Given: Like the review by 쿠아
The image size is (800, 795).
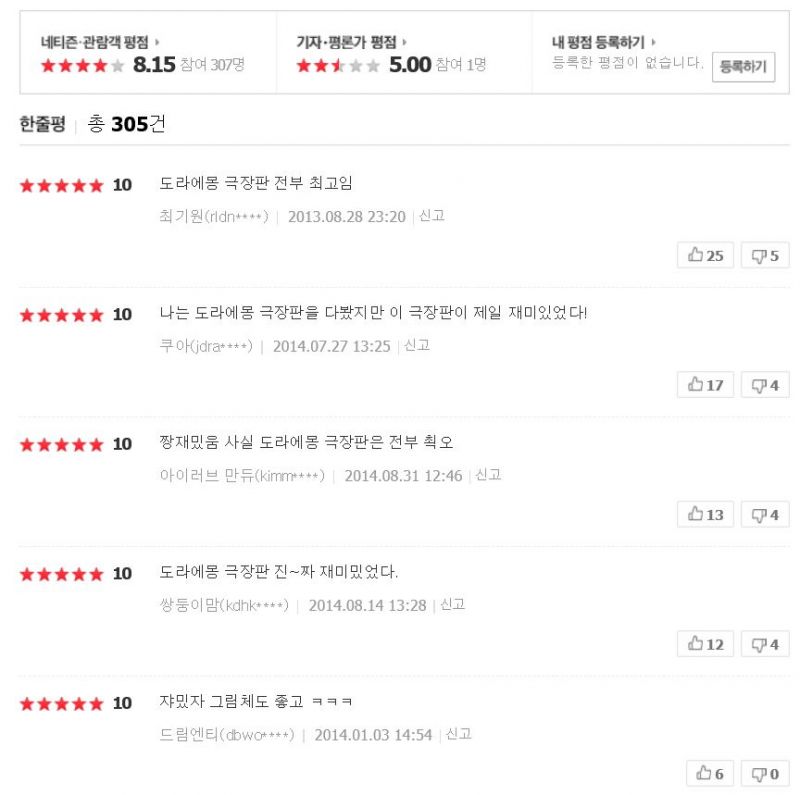Looking at the screenshot, I should click(x=705, y=384).
